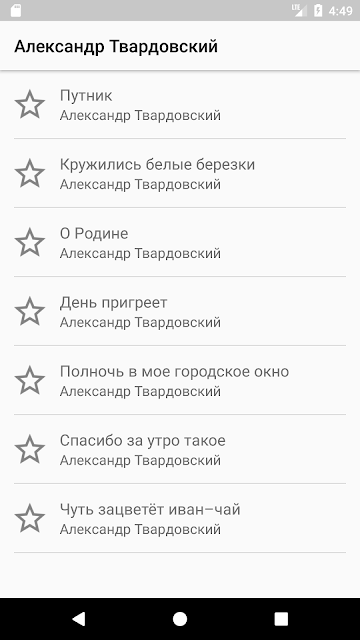This screenshot has width=360, height=640.
Task: Open Спасибо за утро такое
Action: (x=180, y=449)
